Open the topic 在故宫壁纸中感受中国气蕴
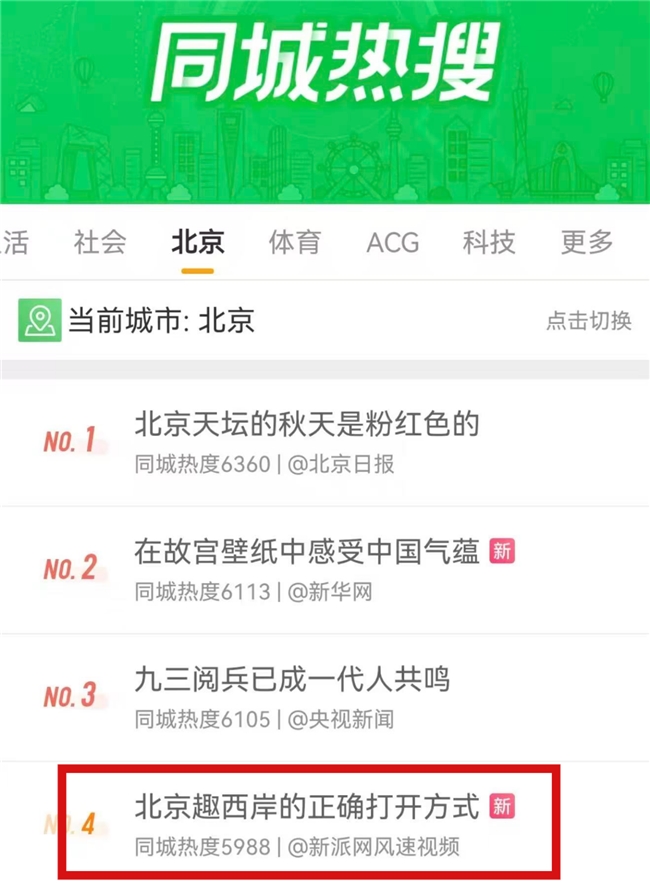The width and height of the screenshot is (650, 883). pos(307,552)
